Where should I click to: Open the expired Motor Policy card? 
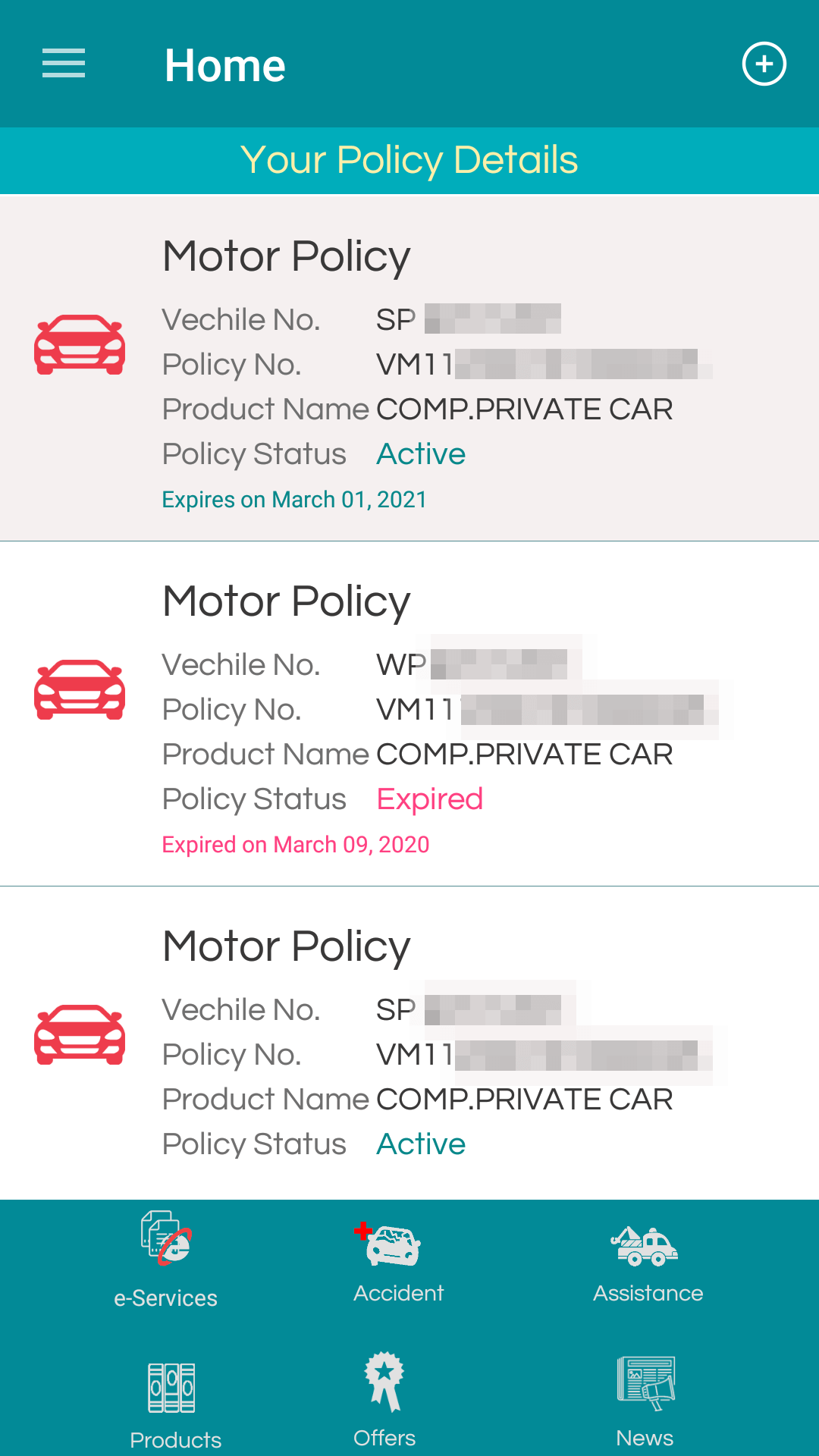409,714
